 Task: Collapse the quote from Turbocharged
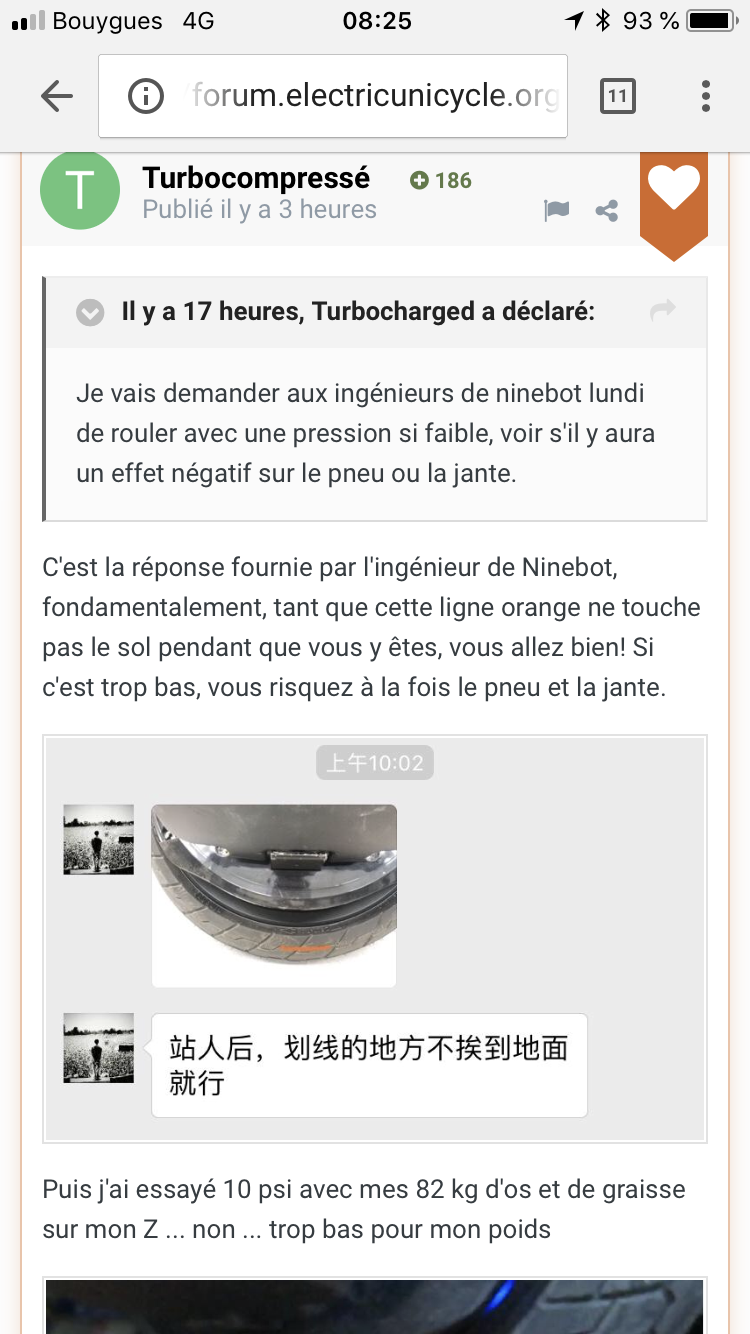(90, 313)
